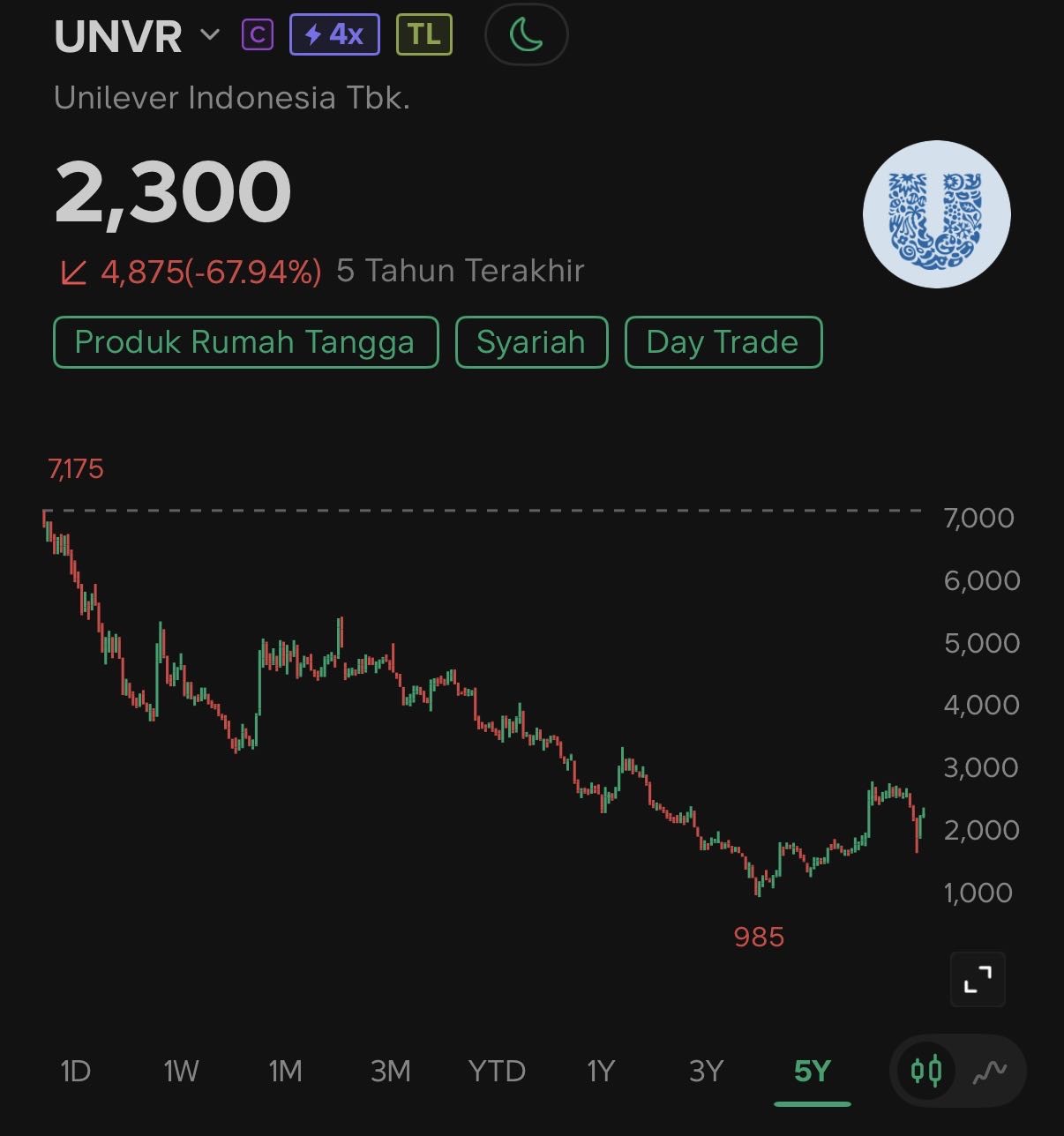
Task: Switch chart range to 1D
Action: pyautogui.click(x=76, y=1072)
